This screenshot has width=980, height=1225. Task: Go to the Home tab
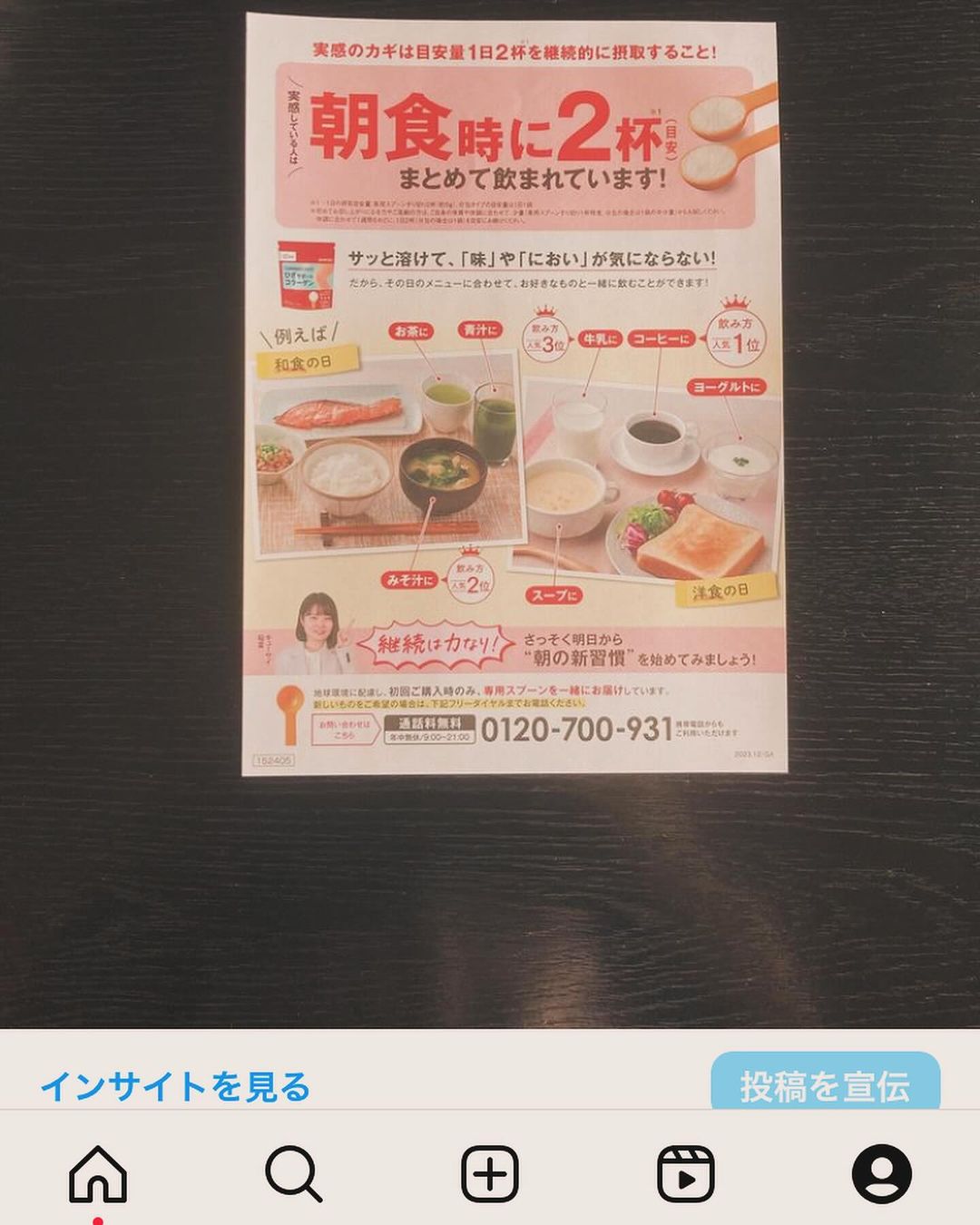pyautogui.click(x=98, y=1173)
